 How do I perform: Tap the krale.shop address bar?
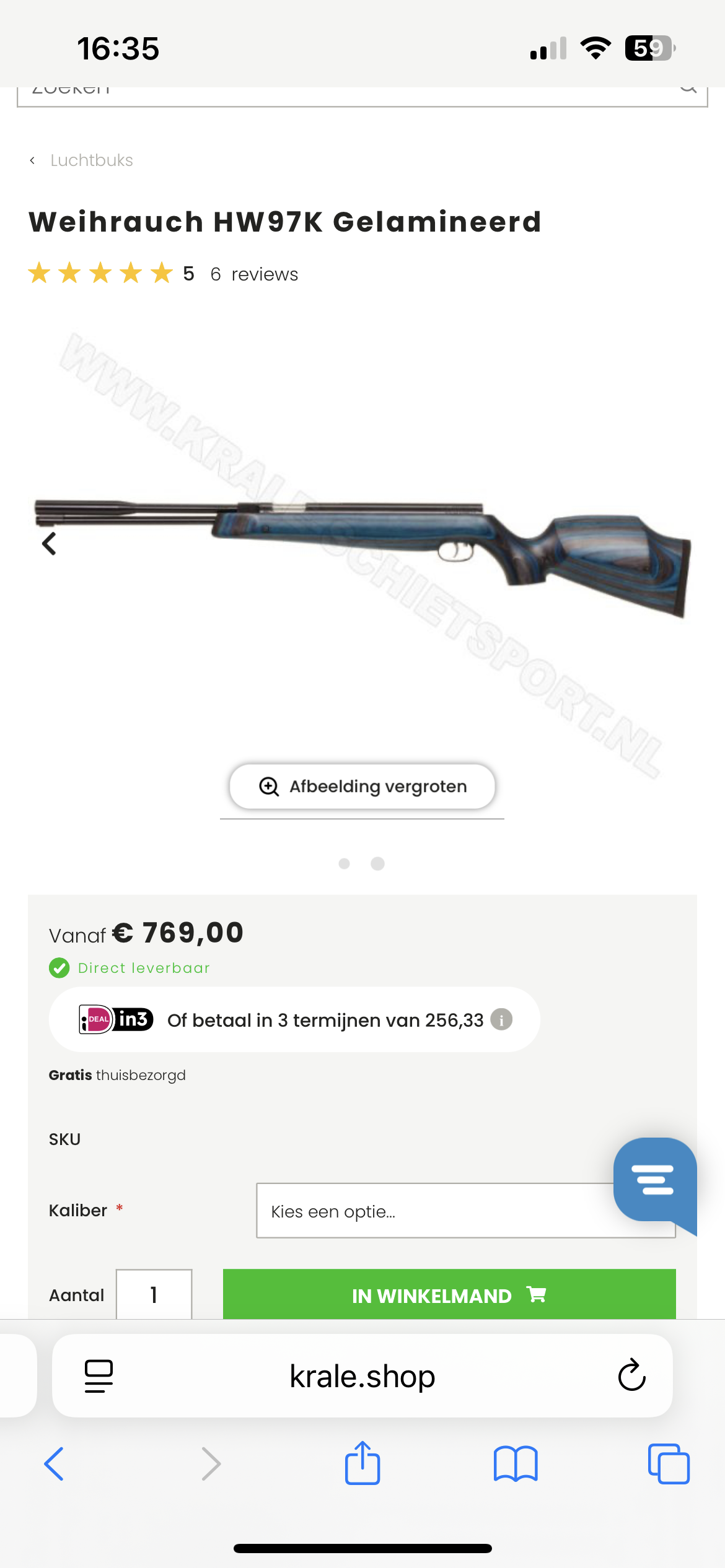pyautogui.click(x=362, y=1376)
